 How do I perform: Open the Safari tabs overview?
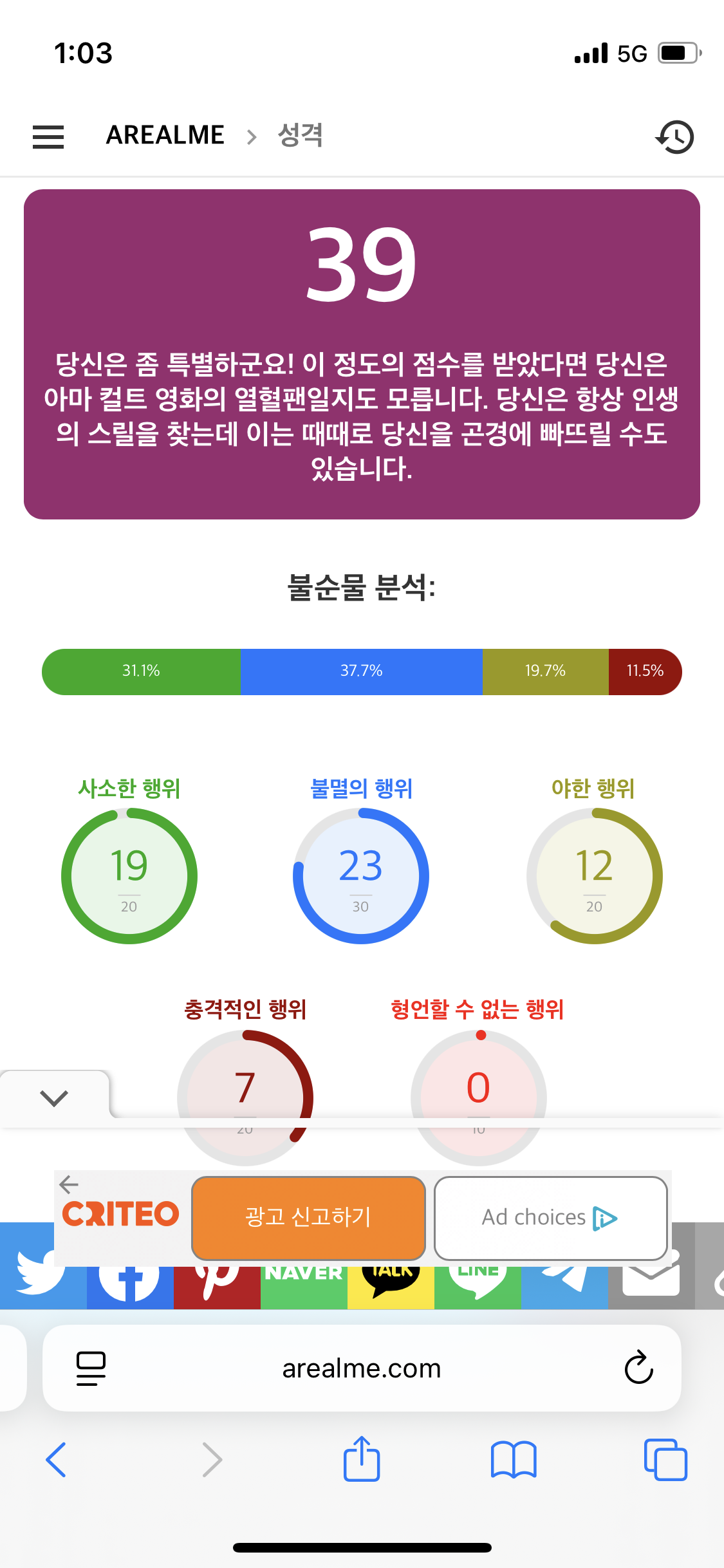[x=665, y=1459]
